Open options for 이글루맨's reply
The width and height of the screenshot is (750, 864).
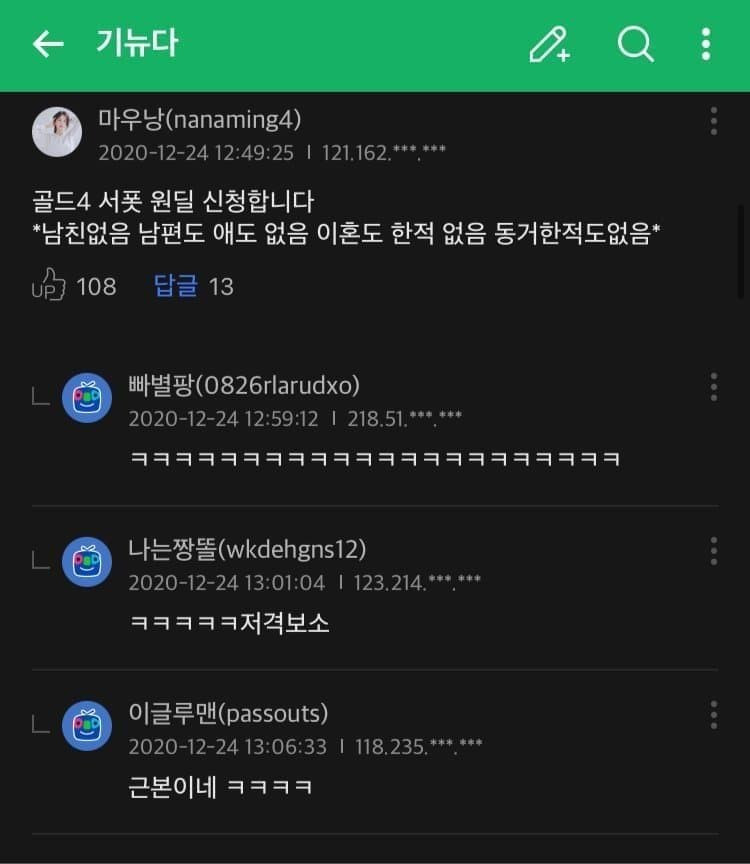[713, 714]
